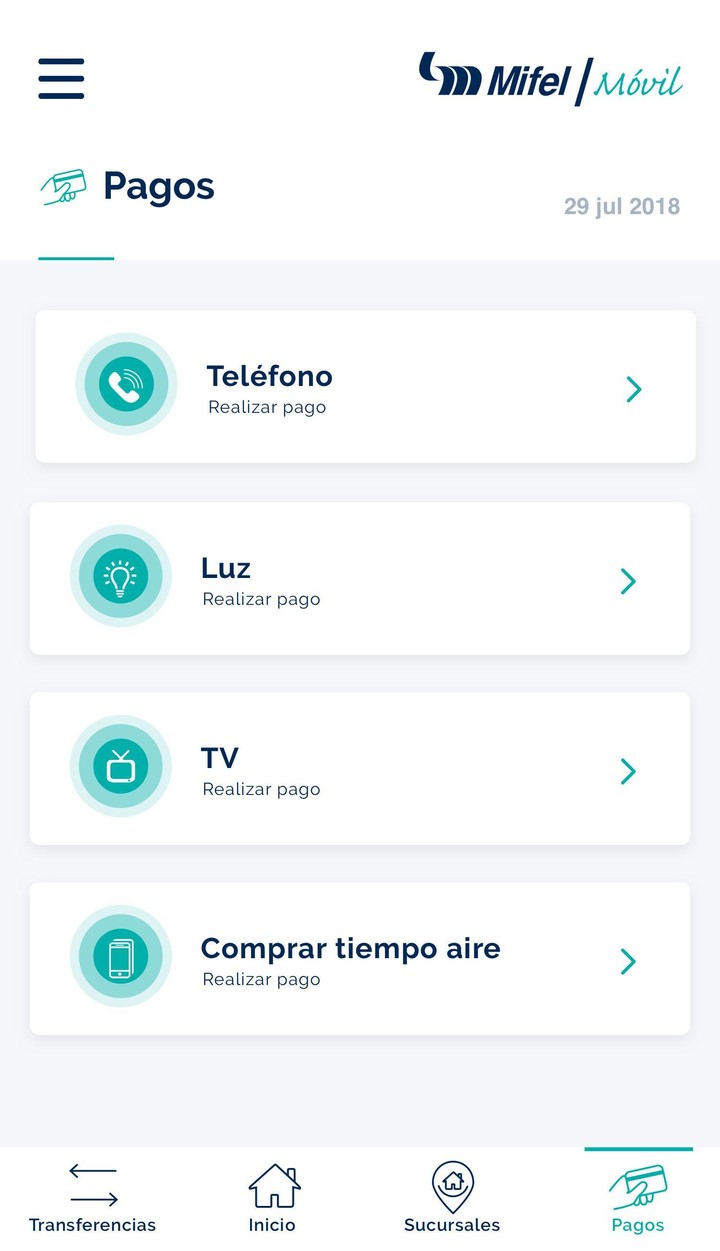Tap the television icon for TV
Image resolution: width=720 pixels, height=1251 pixels.
coord(121,767)
